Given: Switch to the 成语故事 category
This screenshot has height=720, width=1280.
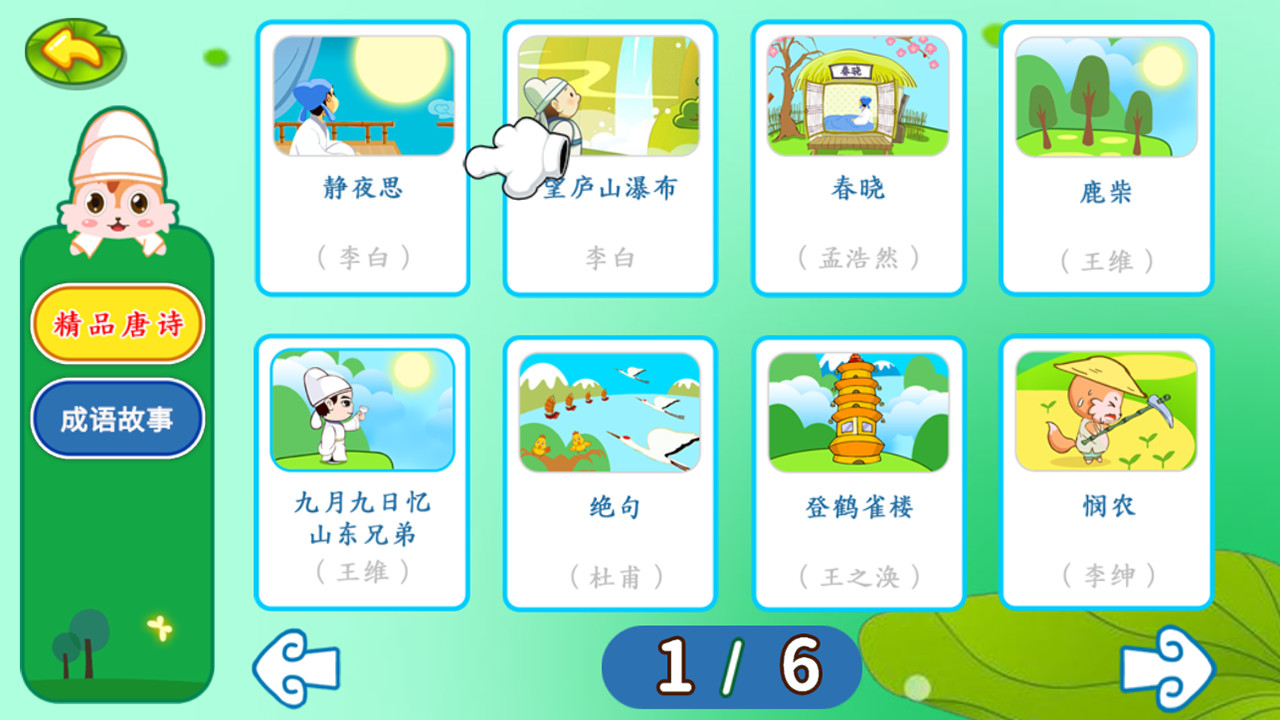Looking at the screenshot, I should pos(117,419).
